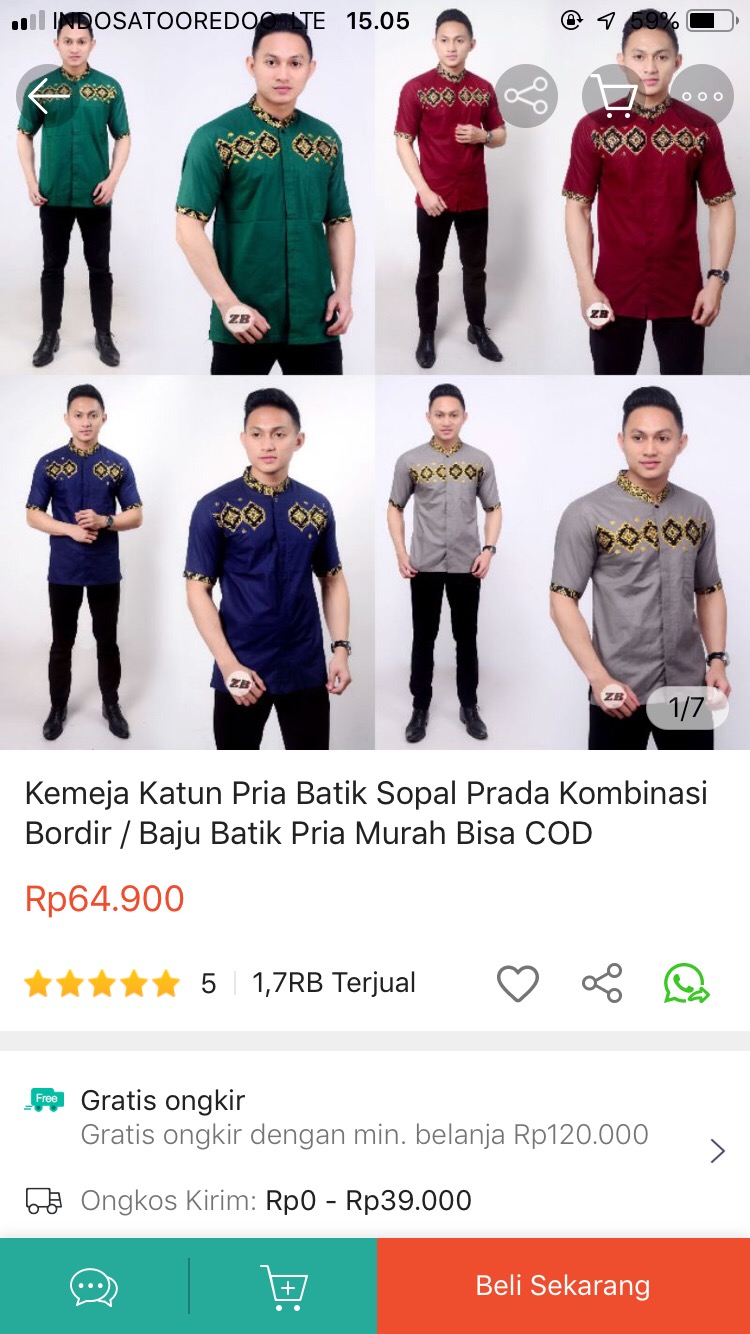Expand the Gratis ongkir shipping details chevron

coord(718,1150)
